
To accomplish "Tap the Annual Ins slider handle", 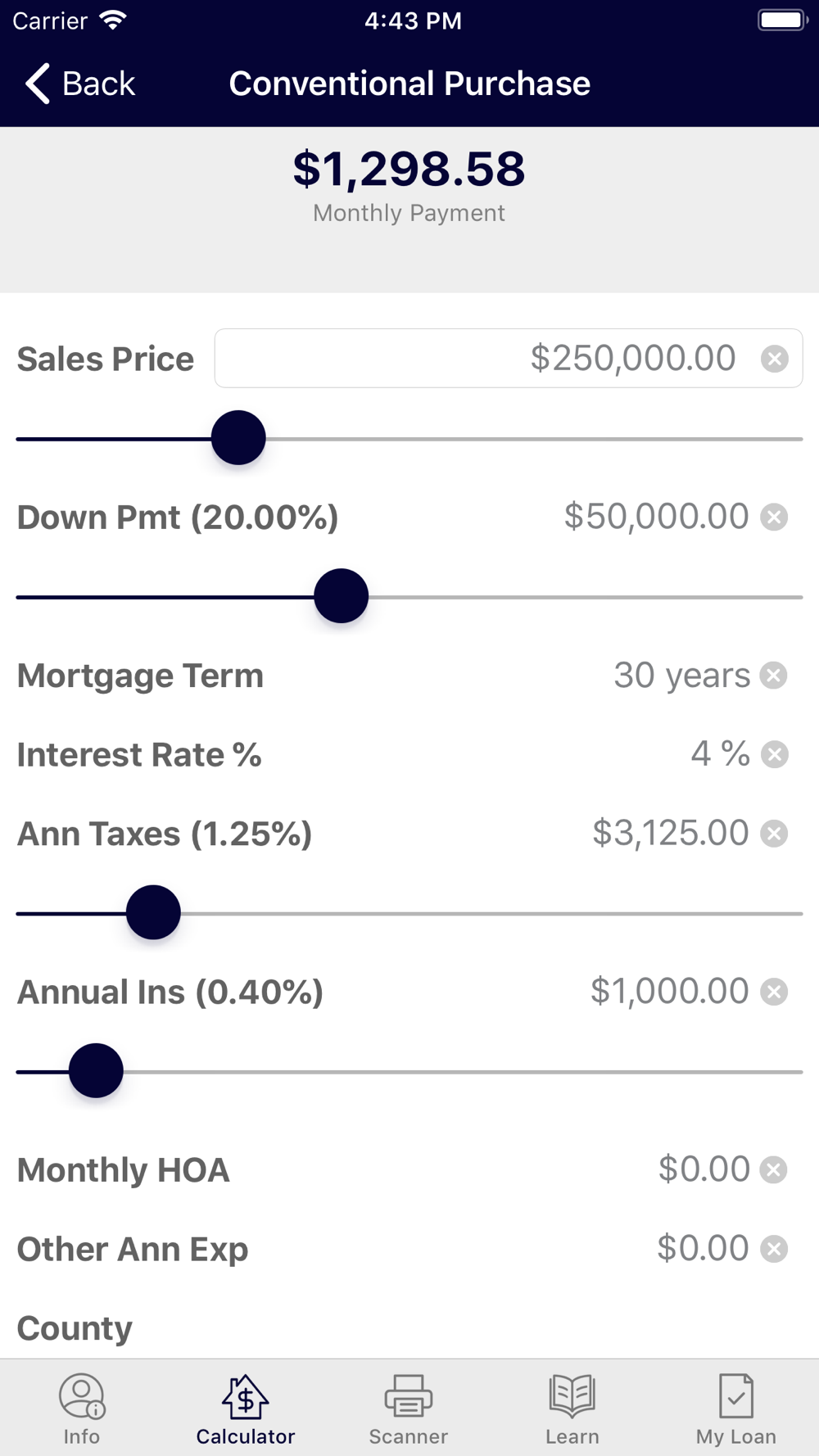I will 96,1070.
